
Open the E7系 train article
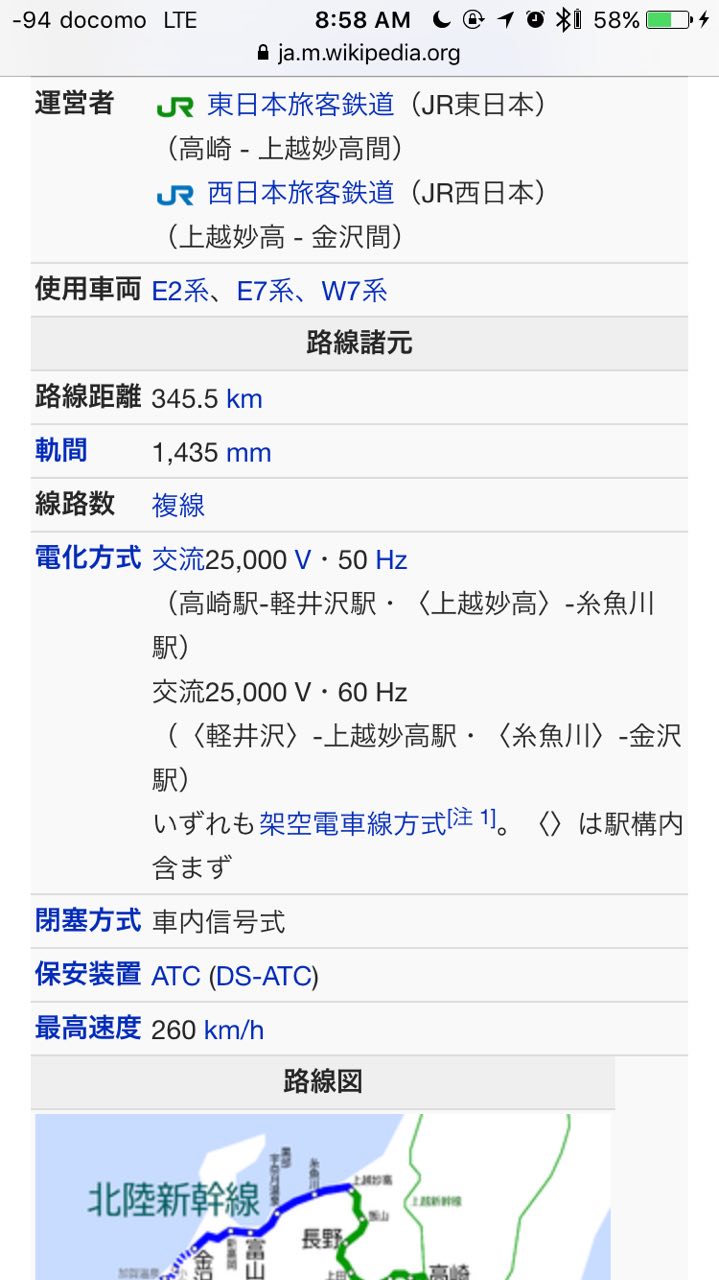point(265,291)
